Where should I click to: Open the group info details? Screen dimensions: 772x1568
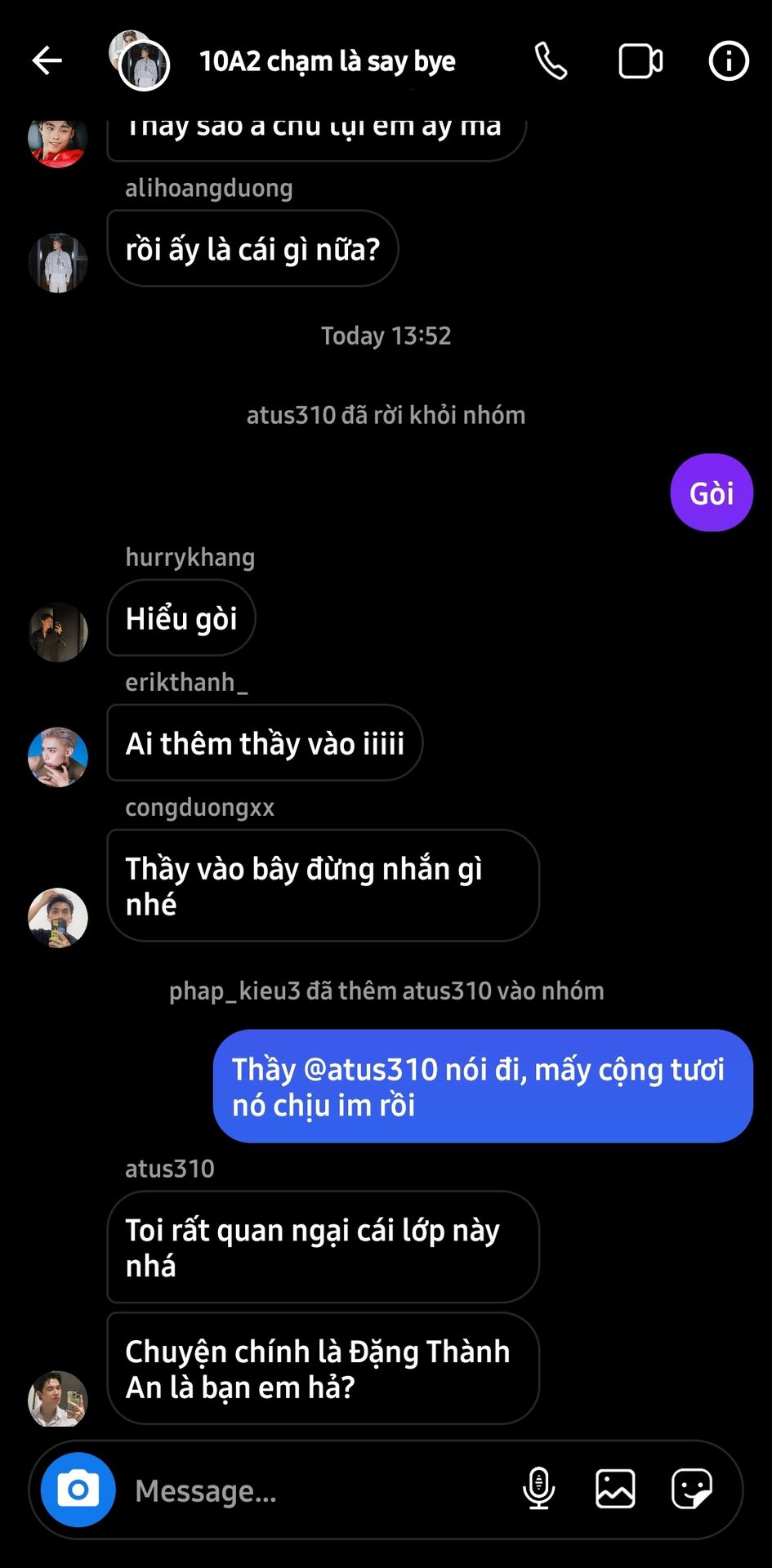coord(728,61)
